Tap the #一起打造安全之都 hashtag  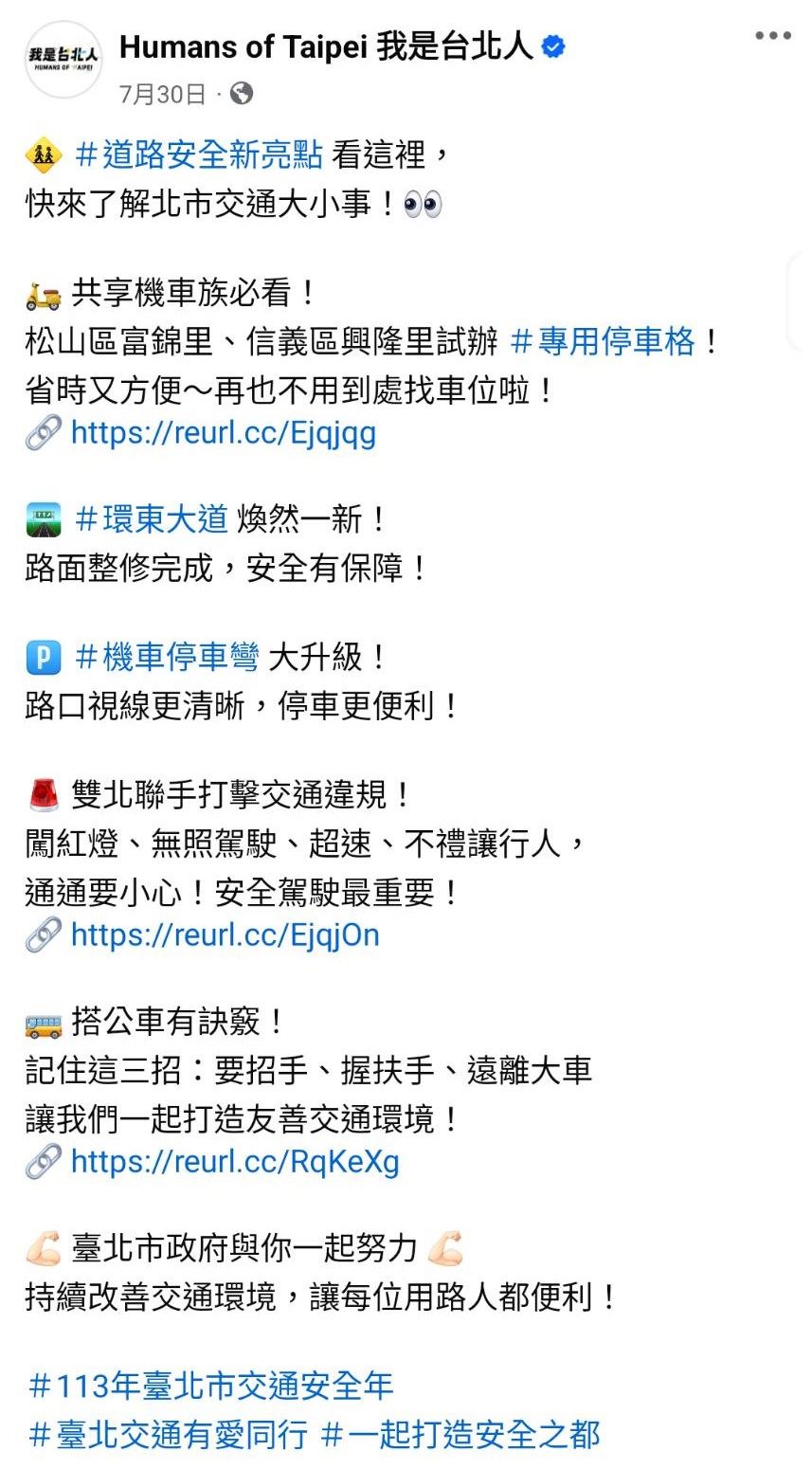pyautogui.click(x=460, y=1434)
